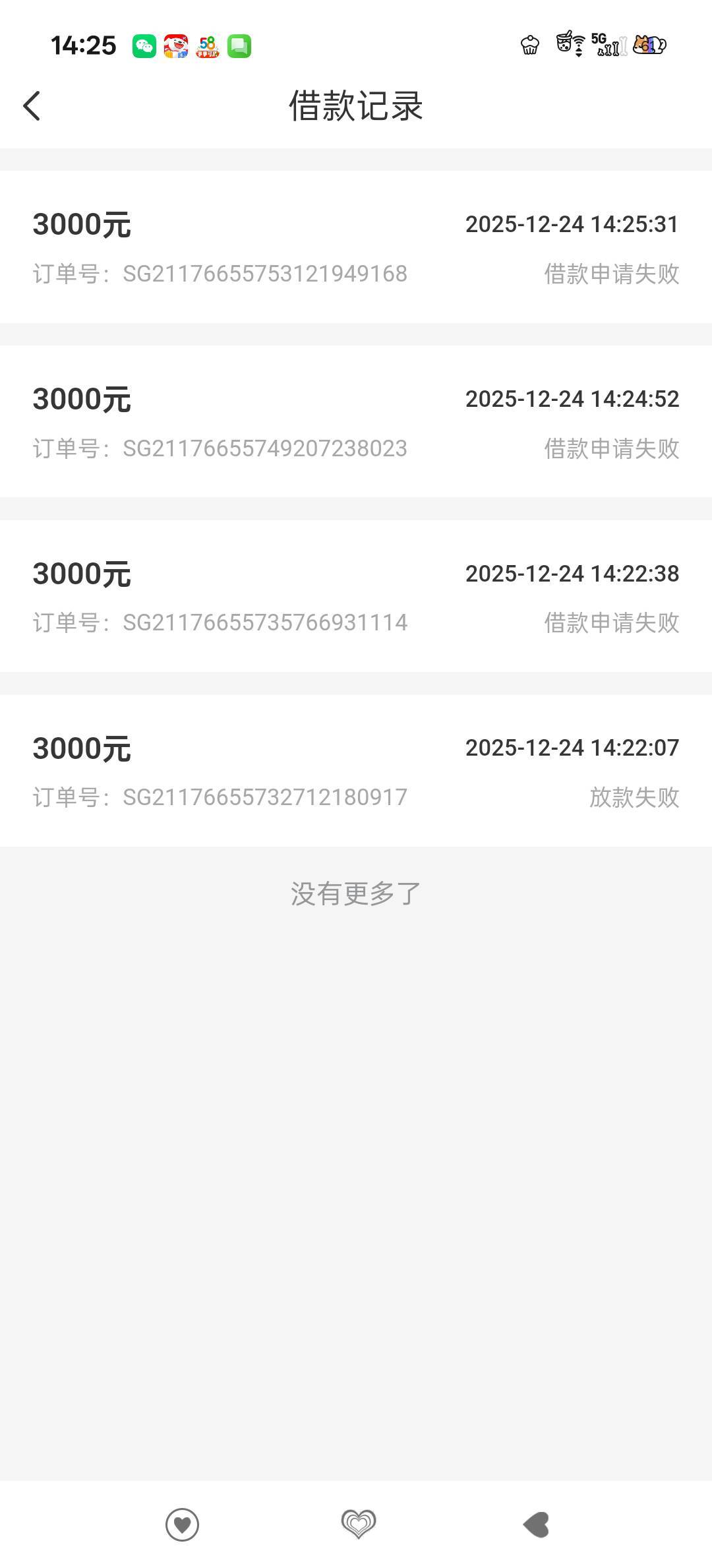712x1568 pixels.
Task: Open the 放款失败 loan record
Action: coord(356,771)
